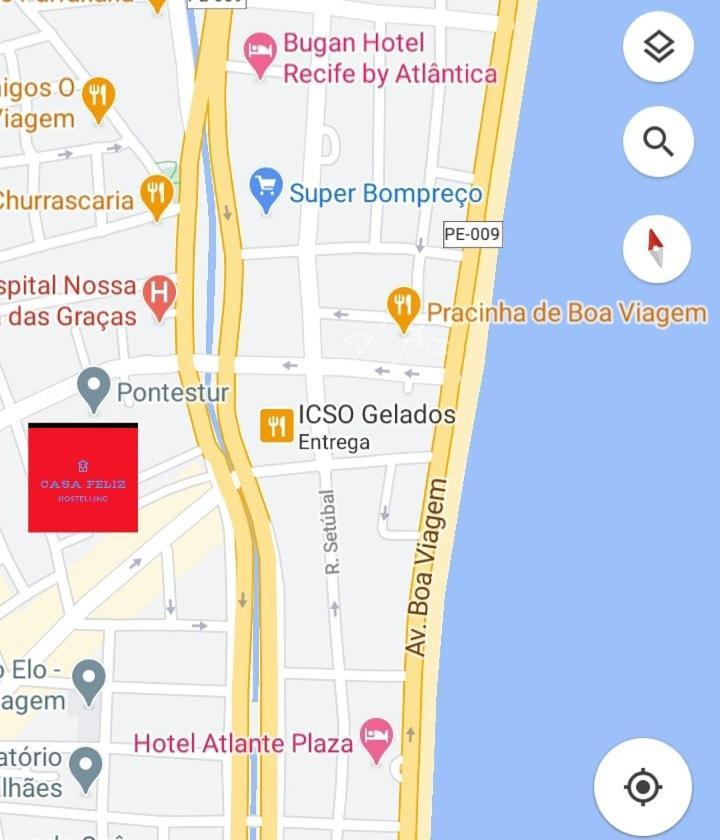720x840 pixels.
Task: Open the map layers button
Action: tap(658, 46)
